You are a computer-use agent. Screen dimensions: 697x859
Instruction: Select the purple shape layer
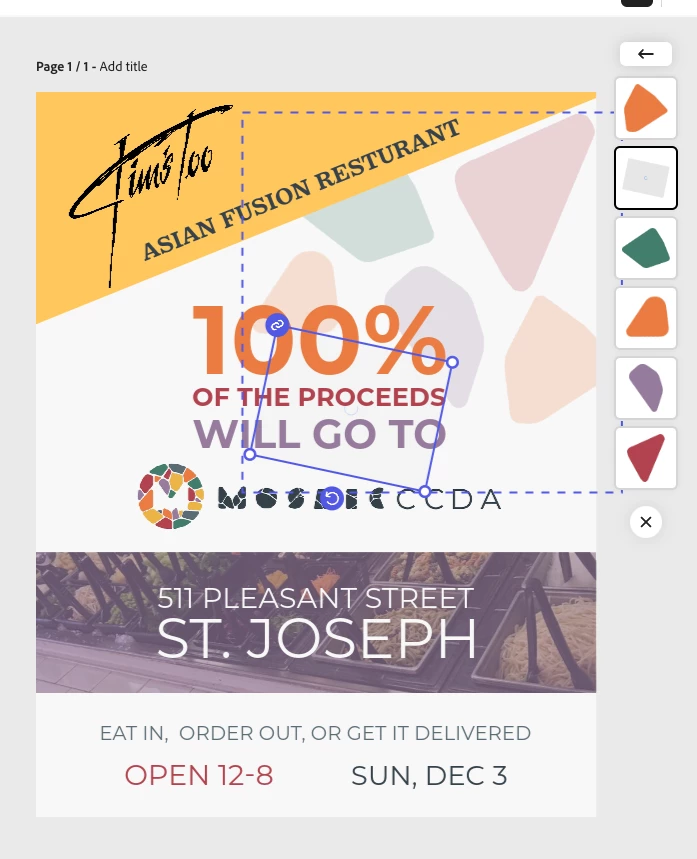646,388
